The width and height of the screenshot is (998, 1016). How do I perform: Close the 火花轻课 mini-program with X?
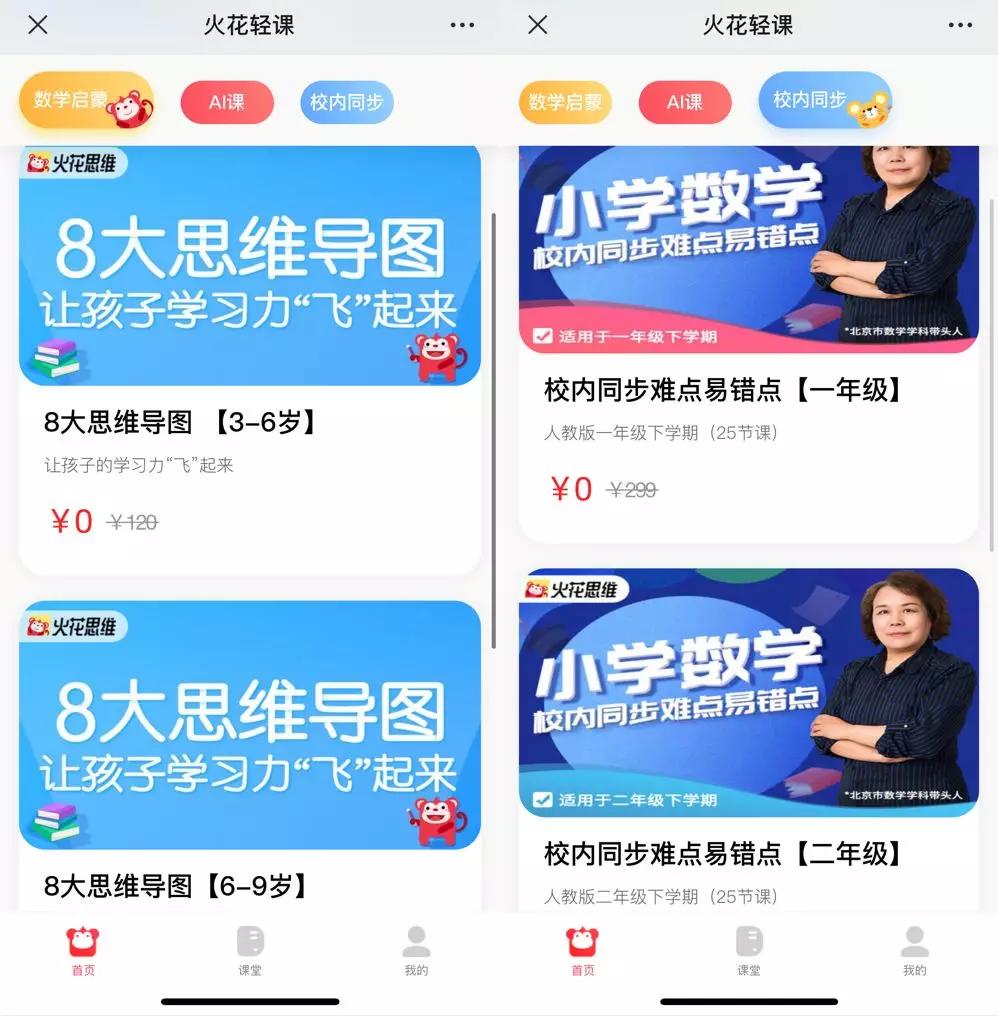[37, 25]
